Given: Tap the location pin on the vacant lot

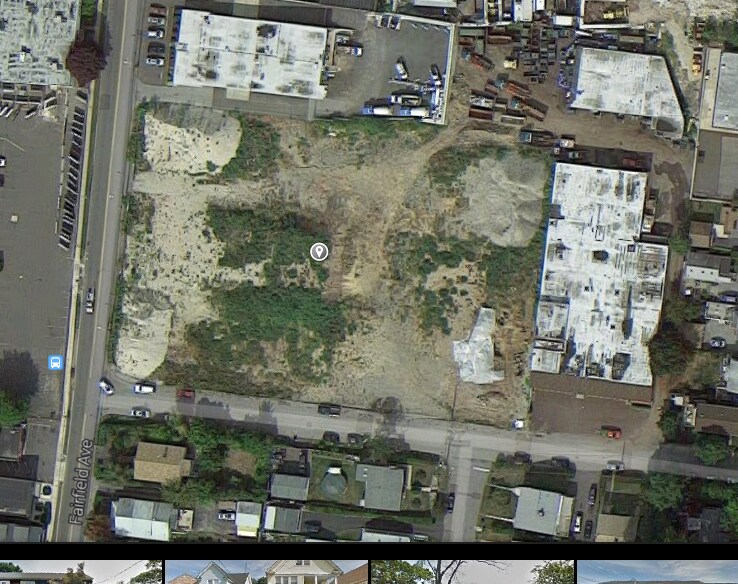Looking at the screenshot, I should click(319, 252).
